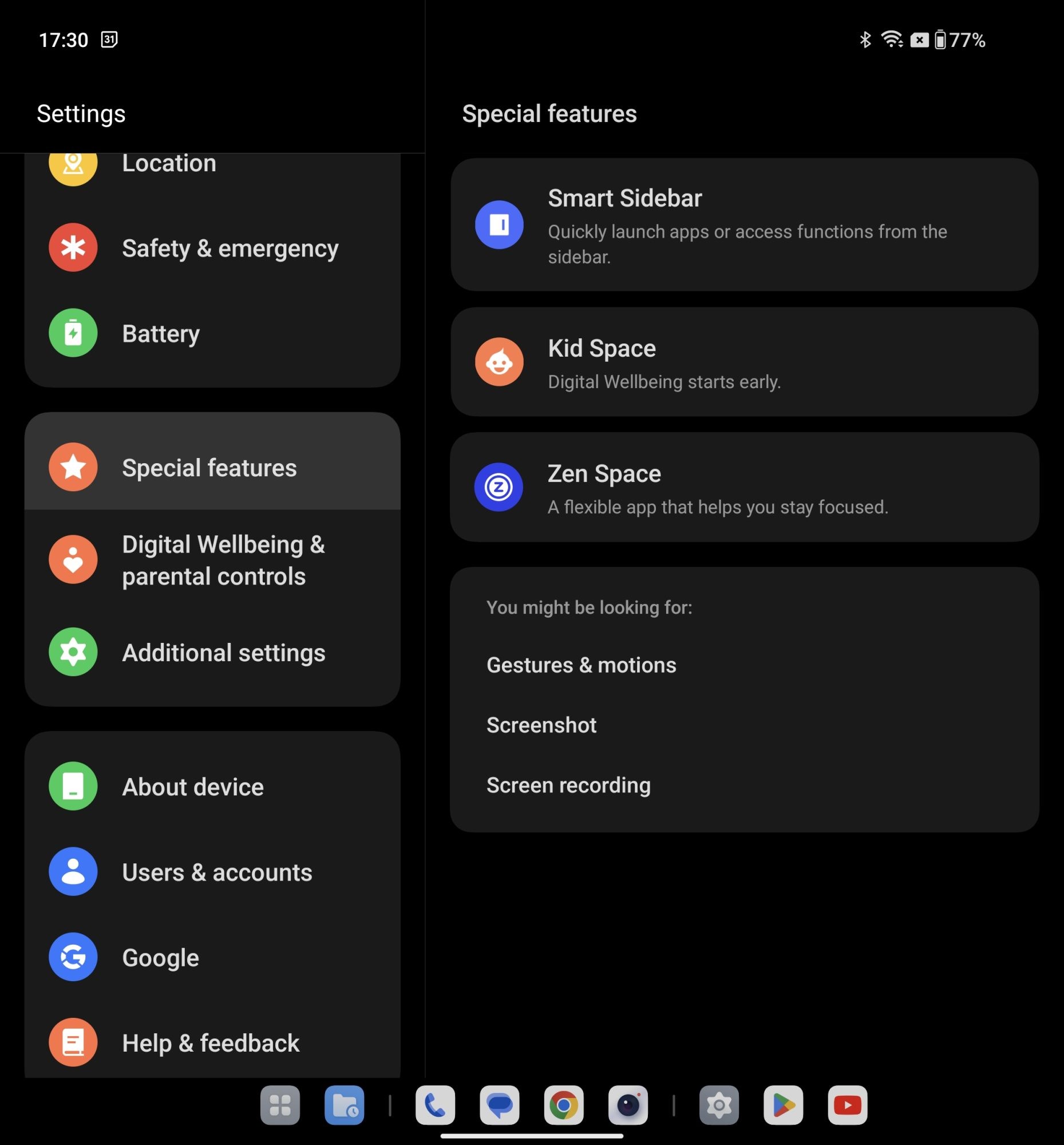Viewport: 1064px width, 1145px height.
Task: Go to Gestures & motions
Action: tap(581, 665)
